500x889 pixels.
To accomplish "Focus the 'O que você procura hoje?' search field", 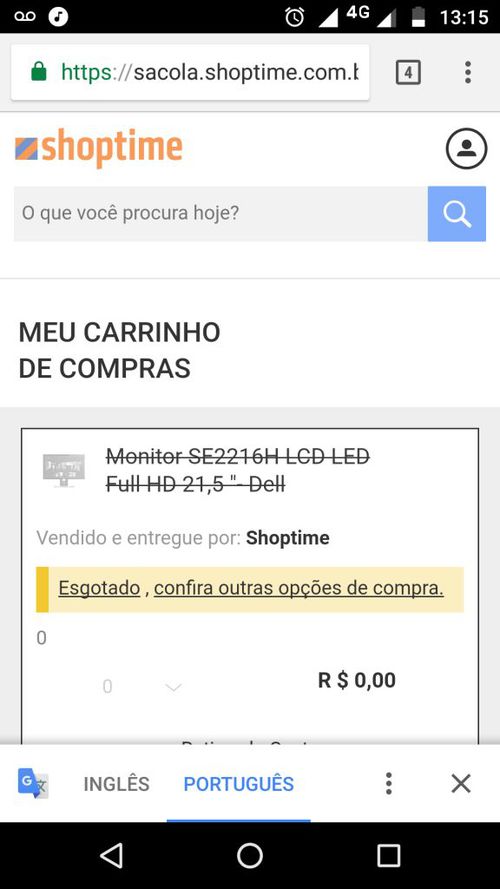I will (221, 214).
